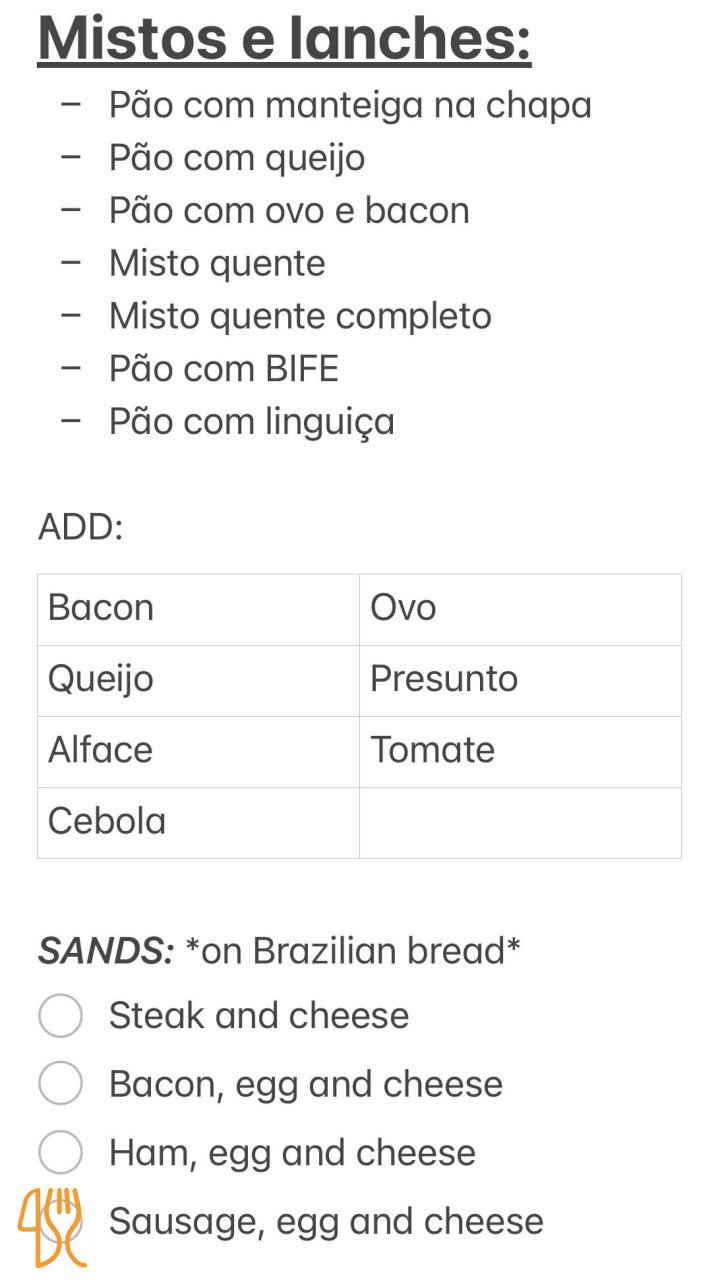
Task: Check off Steak and cheese
Action: (x=60, y=1016)
